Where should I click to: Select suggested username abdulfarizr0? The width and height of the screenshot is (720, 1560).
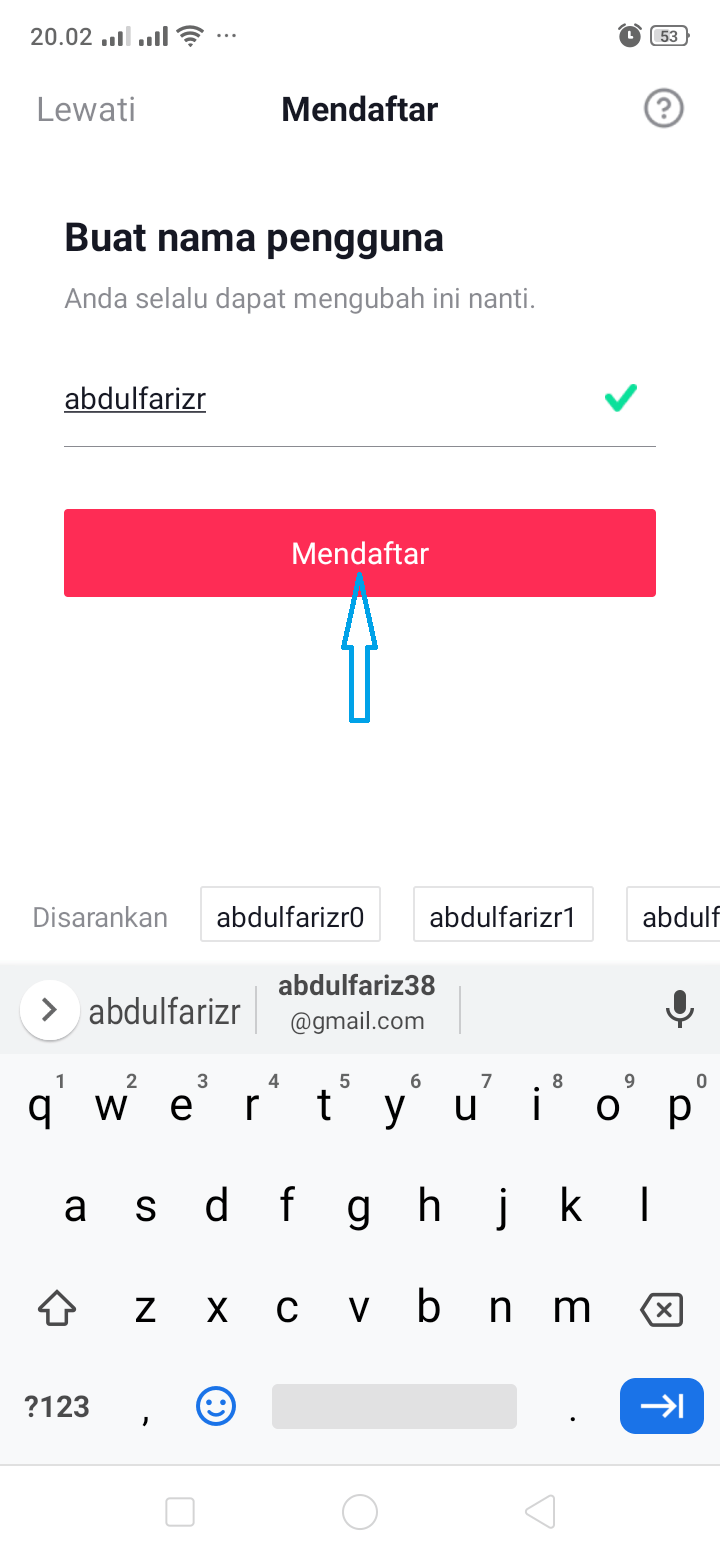click(290, 914)
